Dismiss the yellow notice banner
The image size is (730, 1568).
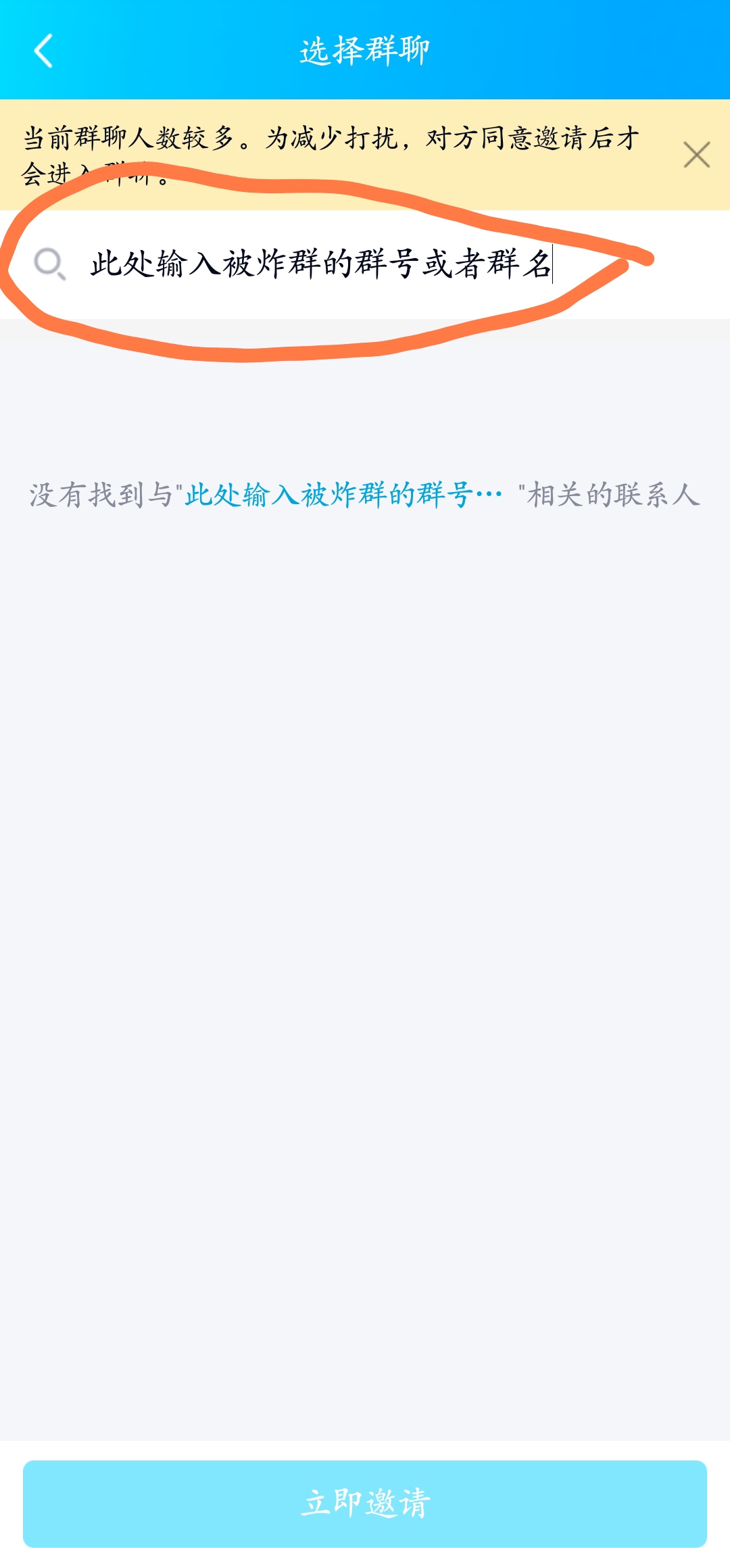(696, 155)
